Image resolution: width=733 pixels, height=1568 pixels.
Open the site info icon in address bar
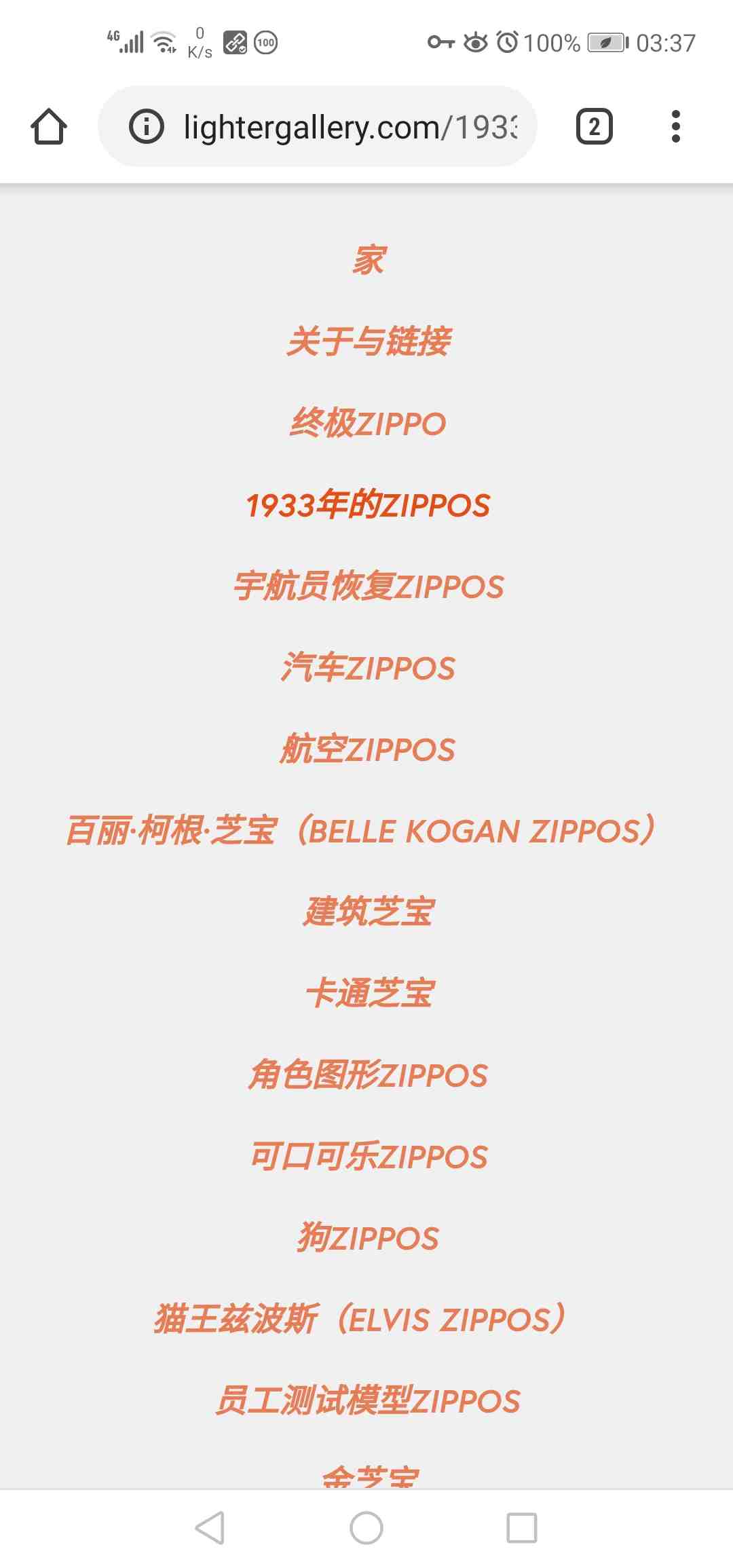point(147,126)
